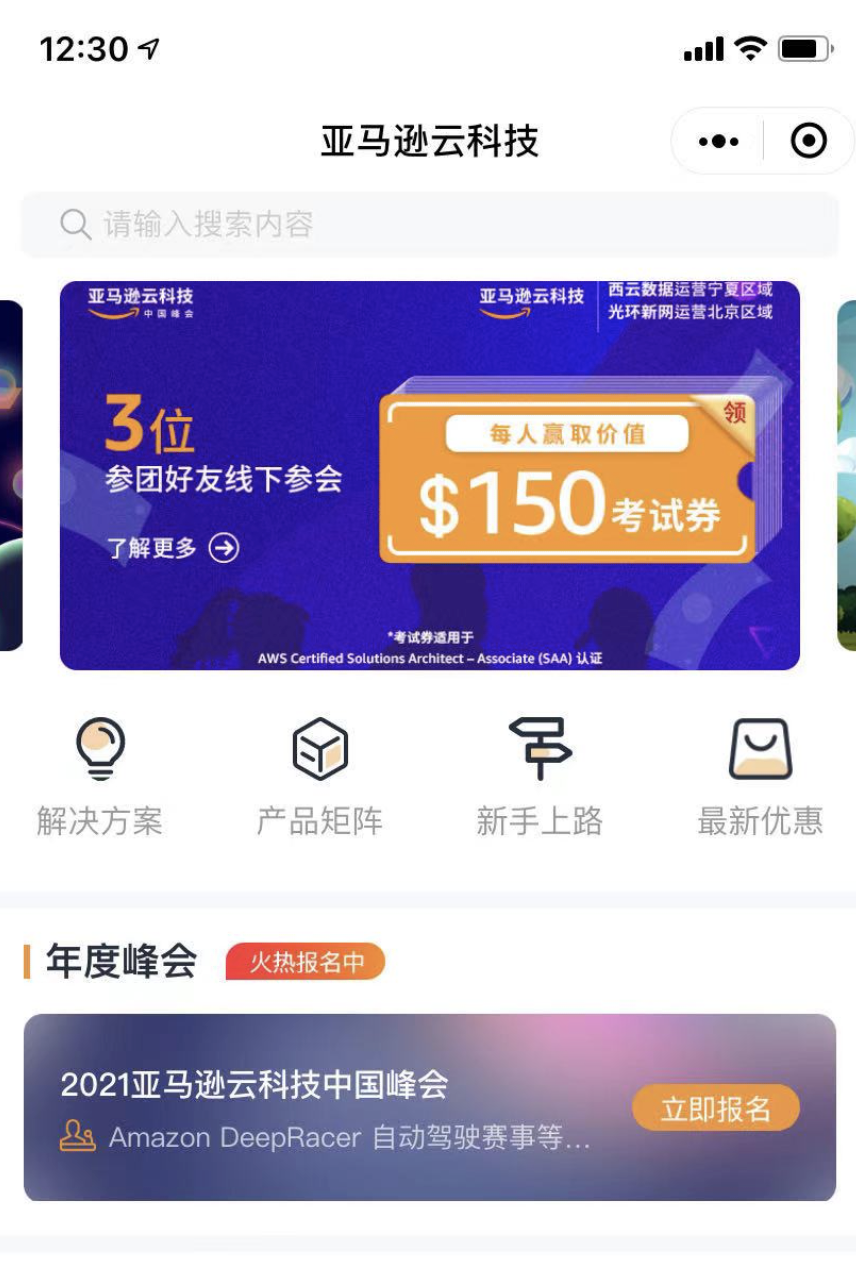Open 最新优惠 shortcut
Viewport: 856px width, 1264px height.
760,776
